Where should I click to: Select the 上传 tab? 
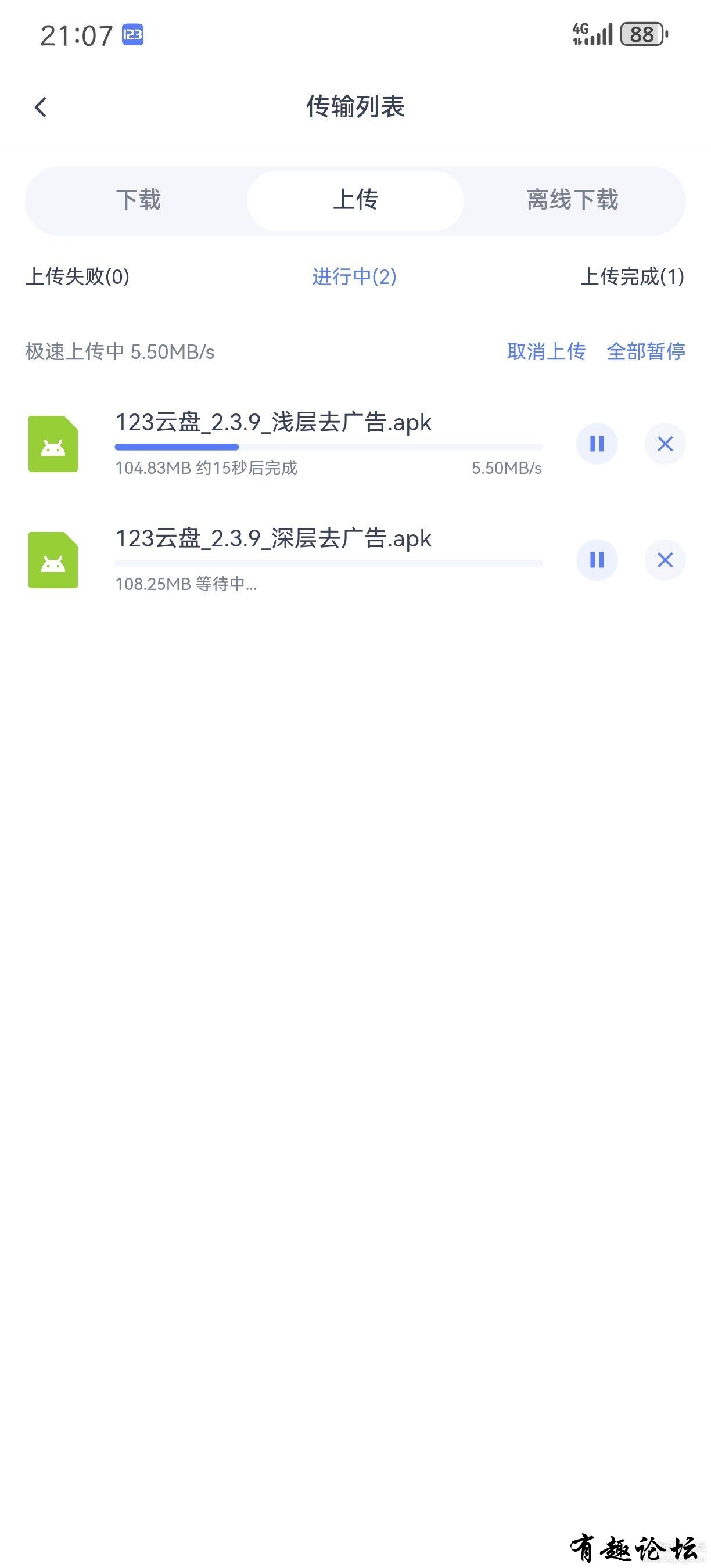tap(355, 200)
